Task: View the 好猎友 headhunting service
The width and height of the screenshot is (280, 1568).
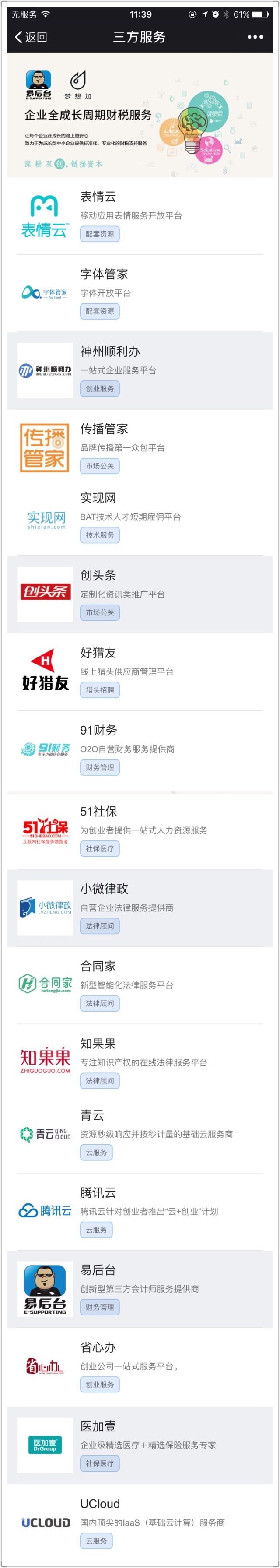Action: click(x=140, y=671)
